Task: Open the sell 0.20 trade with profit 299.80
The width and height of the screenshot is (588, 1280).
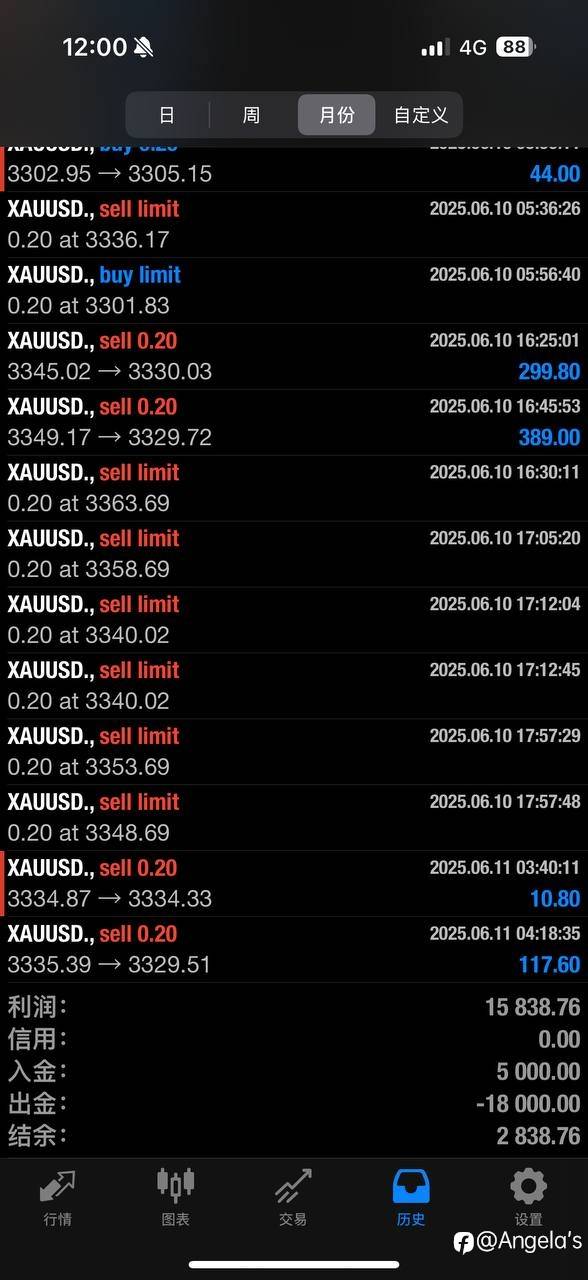Action: pyautogui.click(x=294, y=357)
